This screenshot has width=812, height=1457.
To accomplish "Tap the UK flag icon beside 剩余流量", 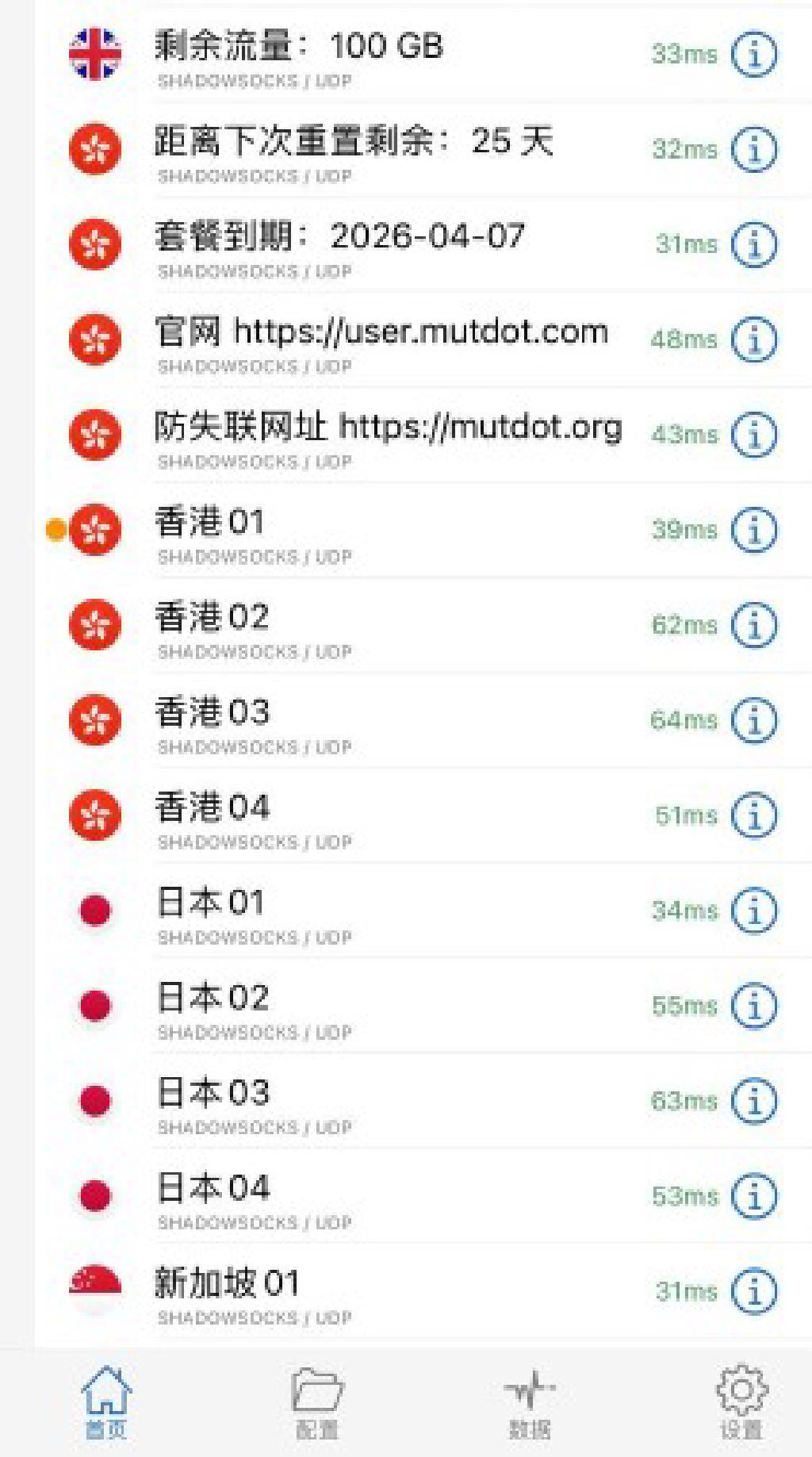I will click(x=95, y=54).
